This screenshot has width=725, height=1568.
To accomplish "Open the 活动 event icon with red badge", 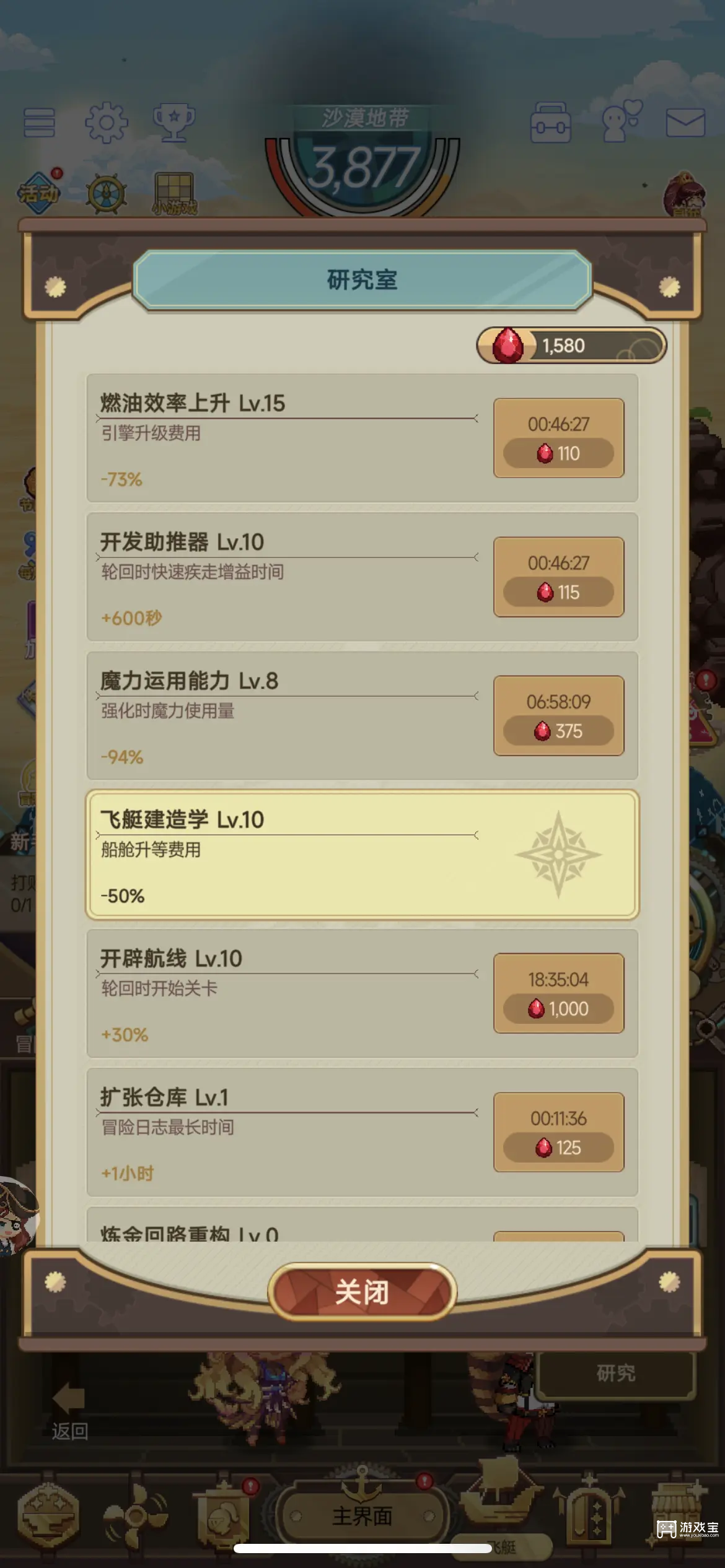I will [x=37, y=192].
